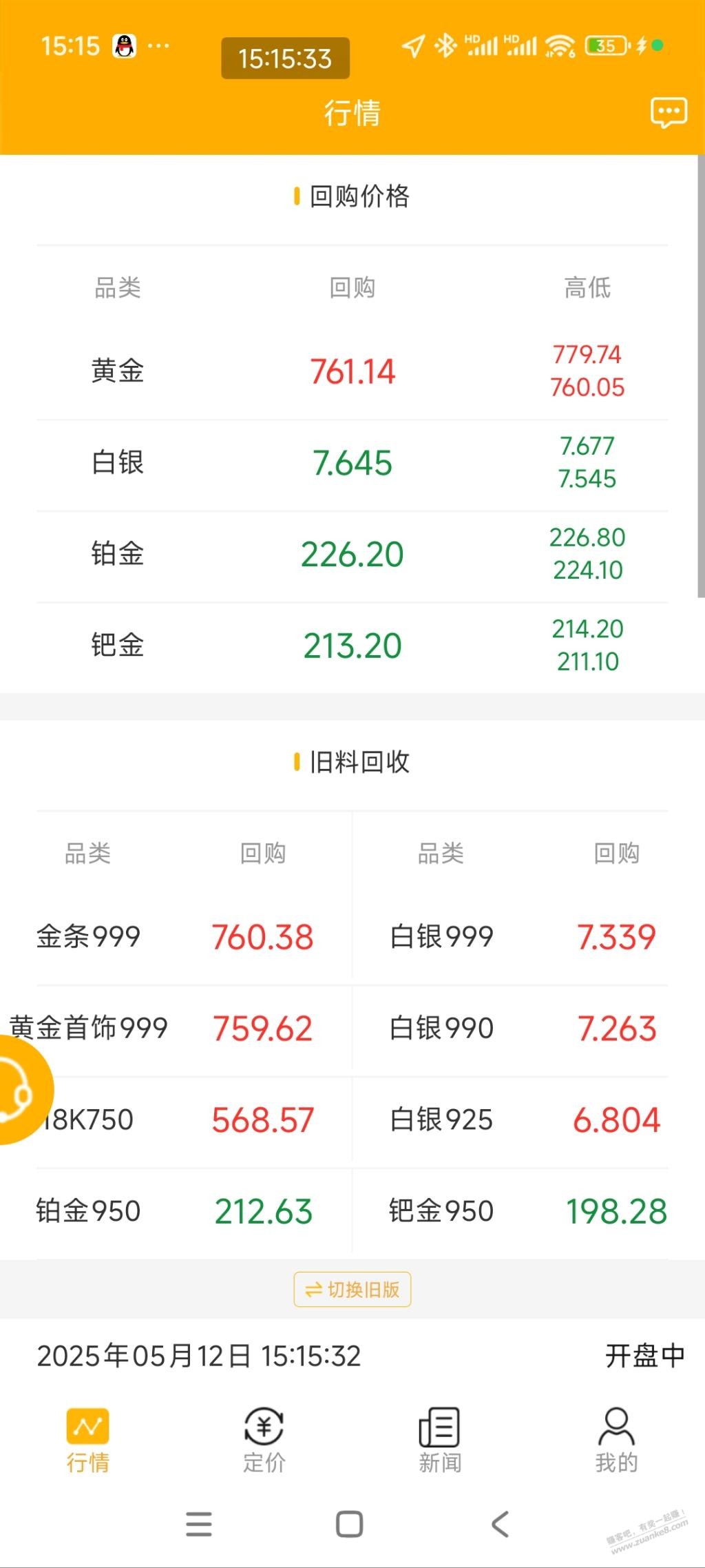Switch to the 定价 tab
This screenshot has height=1568, width=705.
pyautogui.click(x=264, y=1441)
